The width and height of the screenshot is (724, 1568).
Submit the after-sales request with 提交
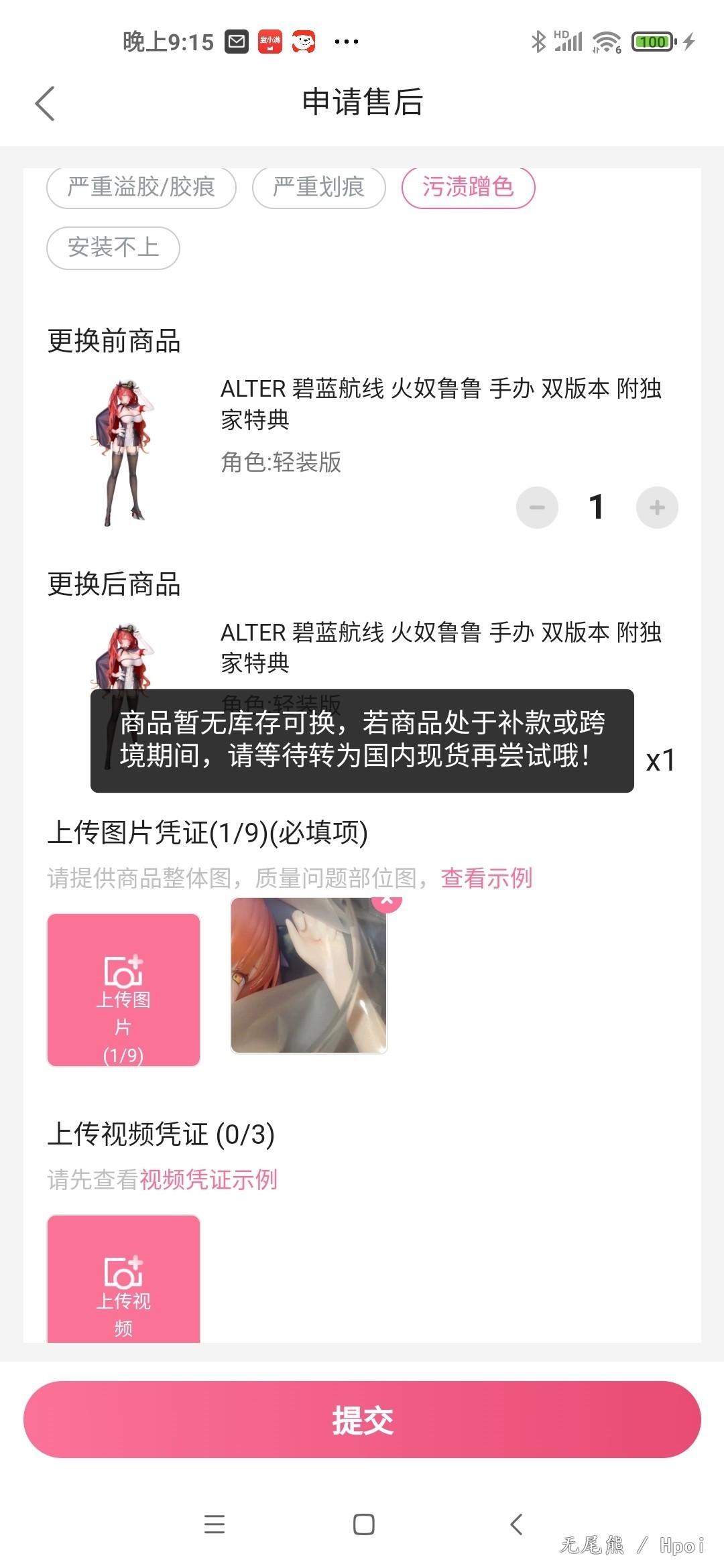[362, 1419]
